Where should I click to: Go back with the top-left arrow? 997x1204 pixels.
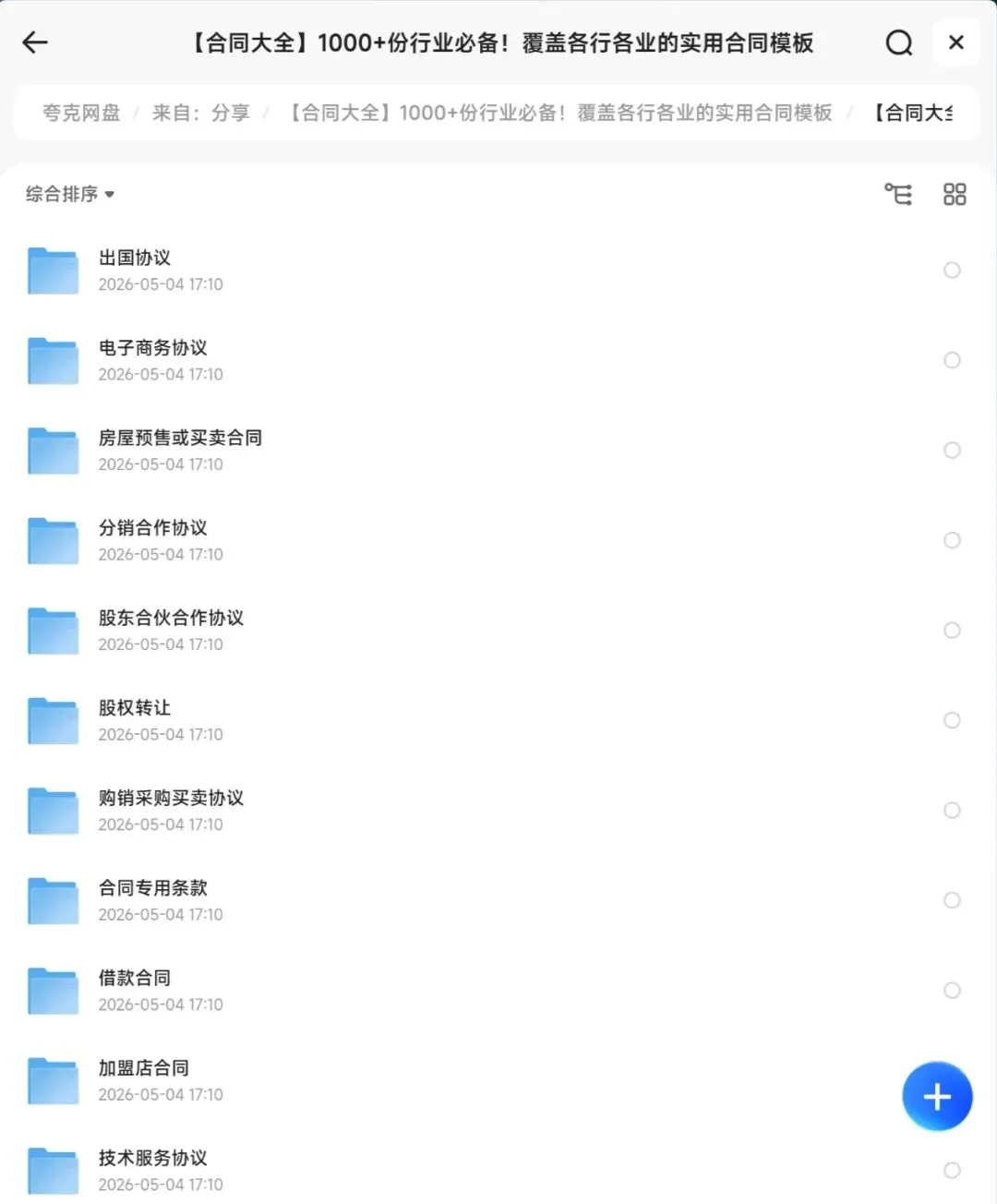[x=35, y=42]
